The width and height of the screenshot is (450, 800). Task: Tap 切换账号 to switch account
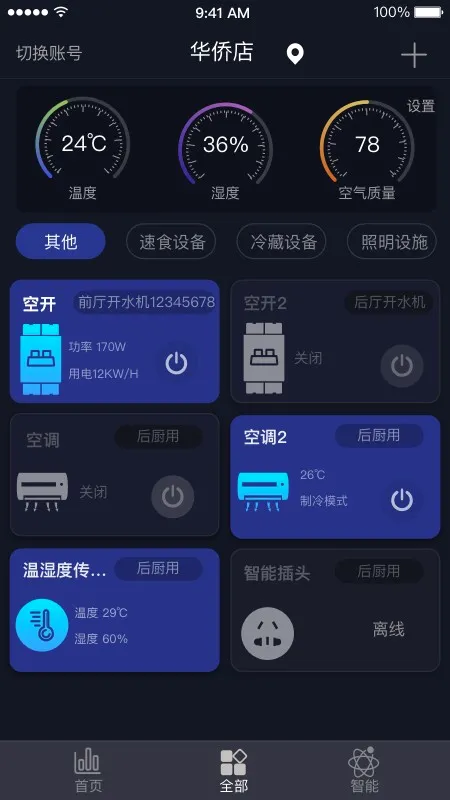click(49, 54)
